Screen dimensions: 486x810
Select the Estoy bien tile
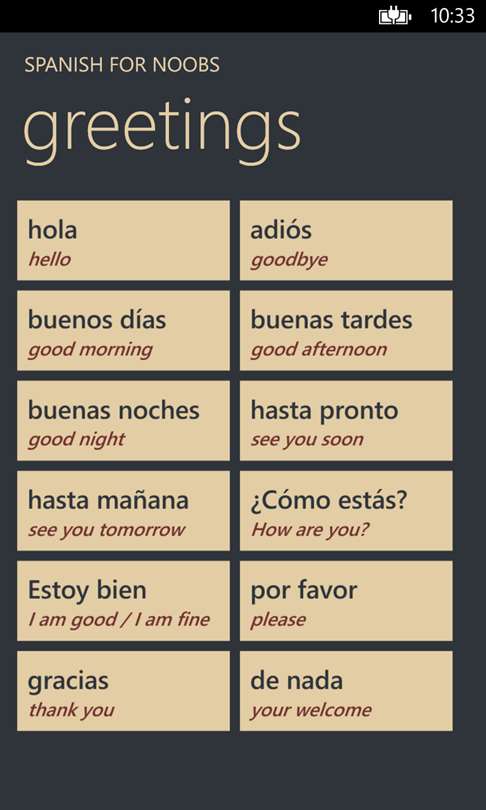coord(123,601)
